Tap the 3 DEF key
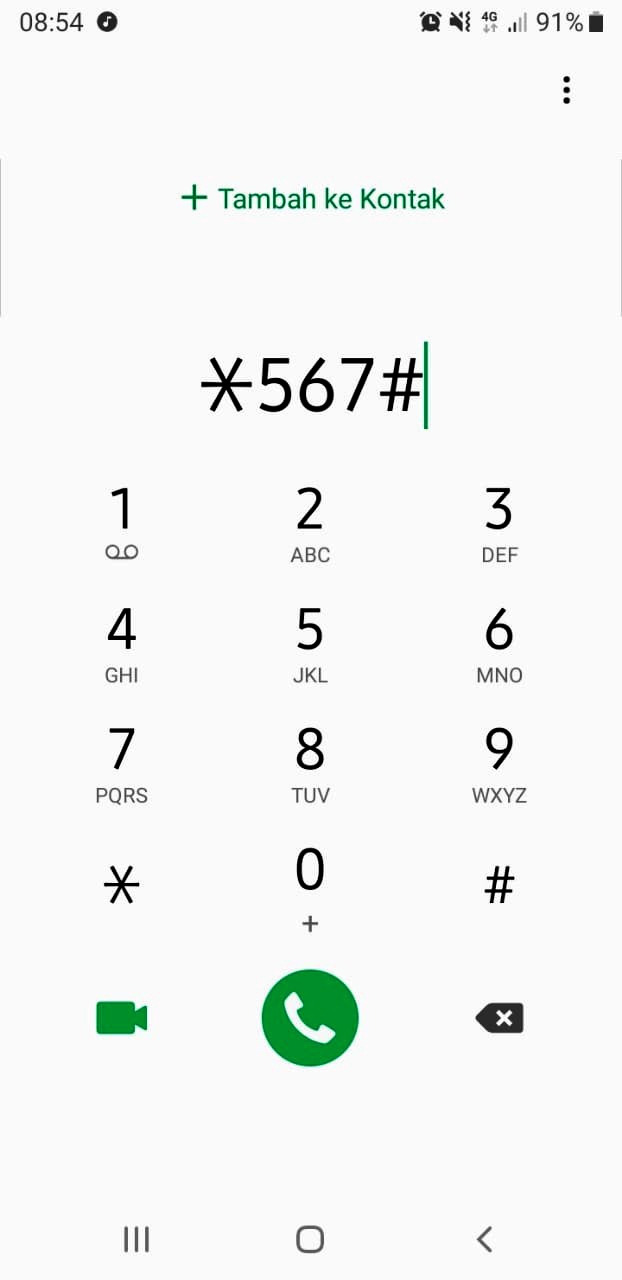 [x=498, y=523]
